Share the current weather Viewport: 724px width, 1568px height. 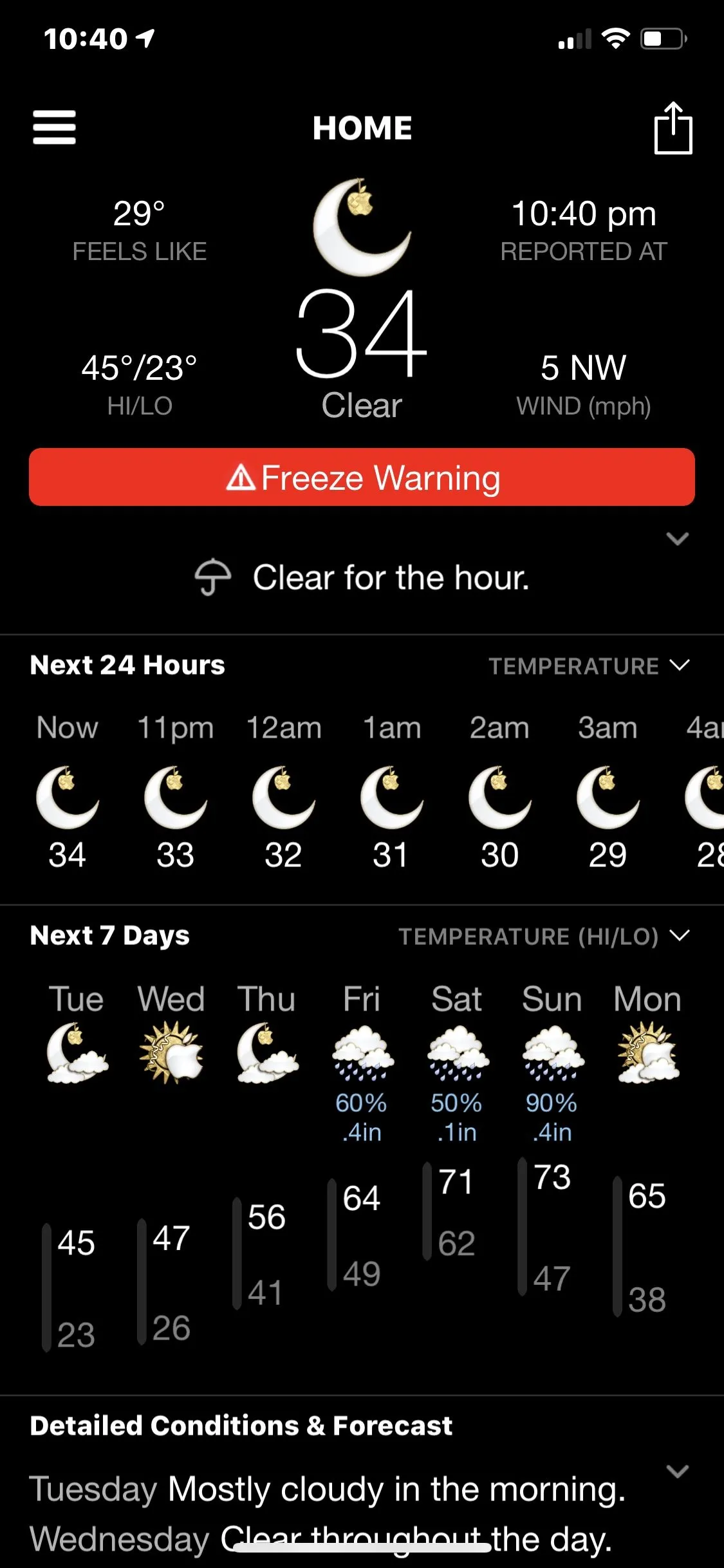point(673,128)
